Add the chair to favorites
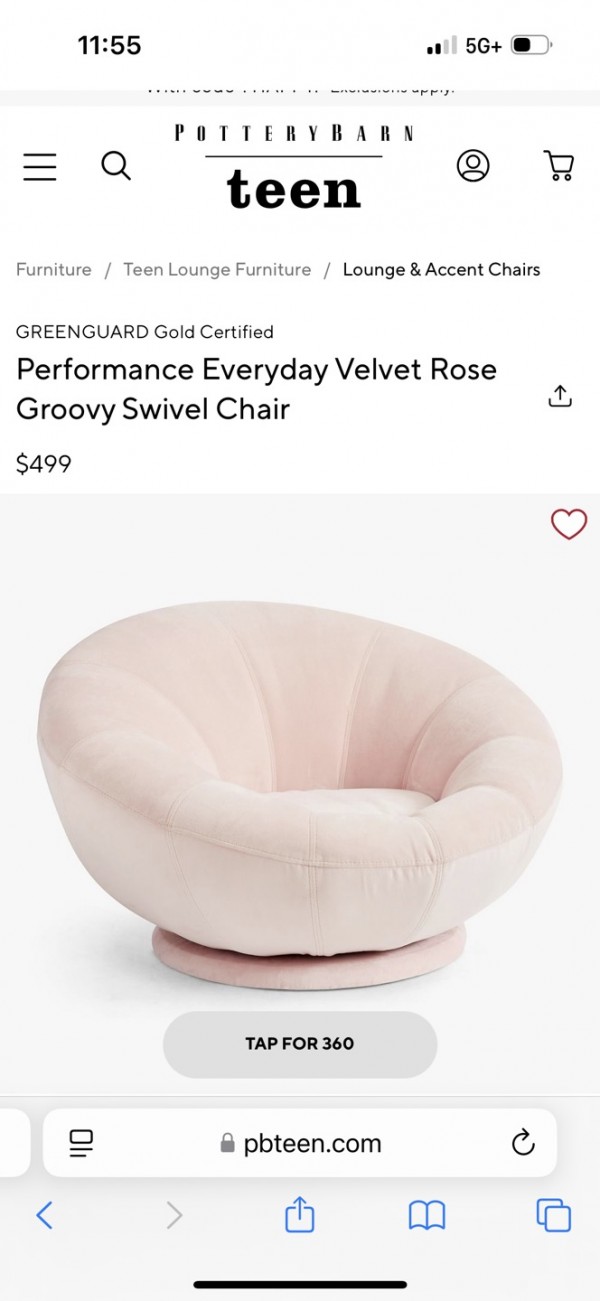The width and height of the screenshot is (600, 1301). coord(569,525)
